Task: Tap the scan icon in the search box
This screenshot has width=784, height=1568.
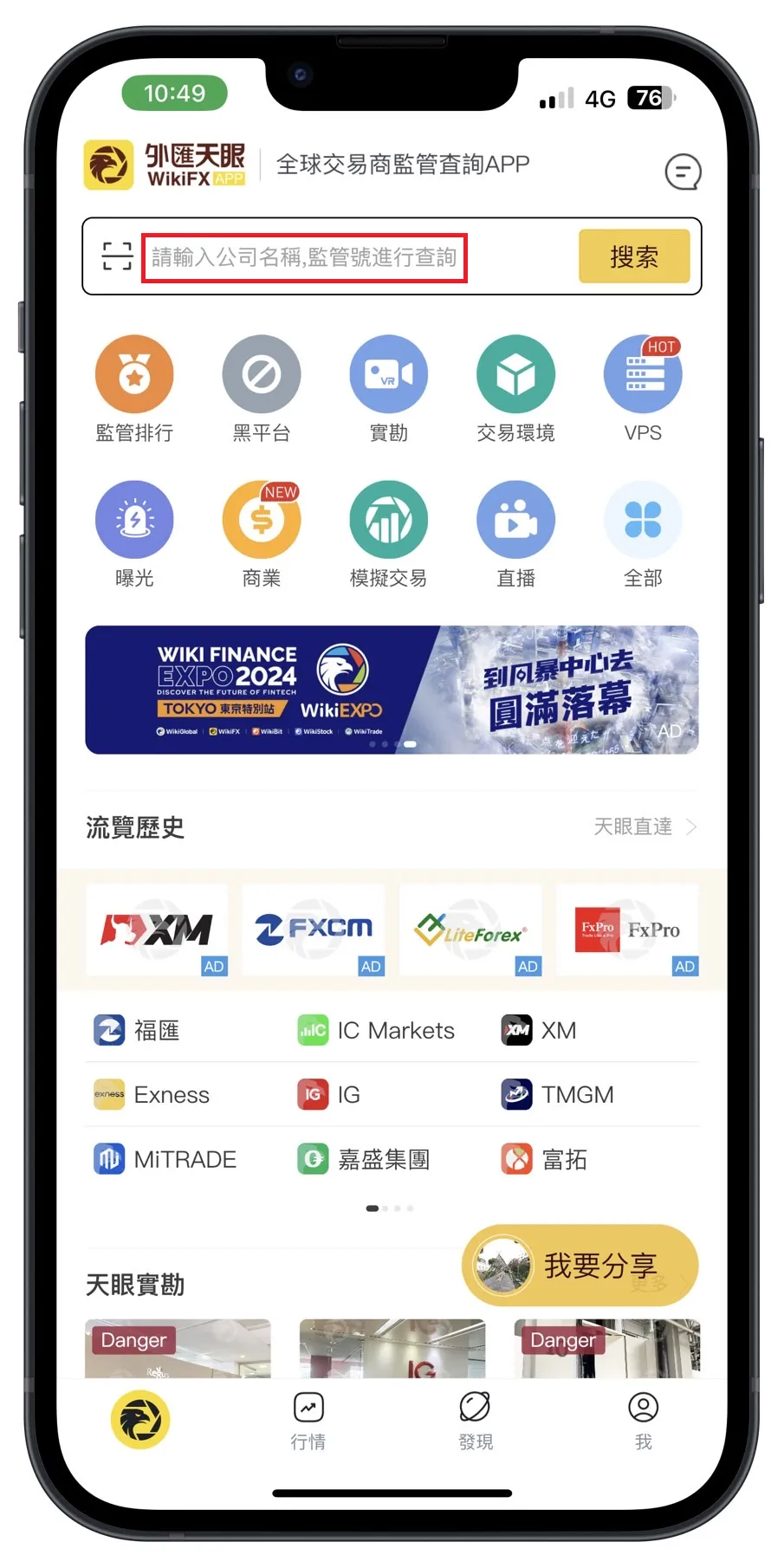Action: [117, 256]
